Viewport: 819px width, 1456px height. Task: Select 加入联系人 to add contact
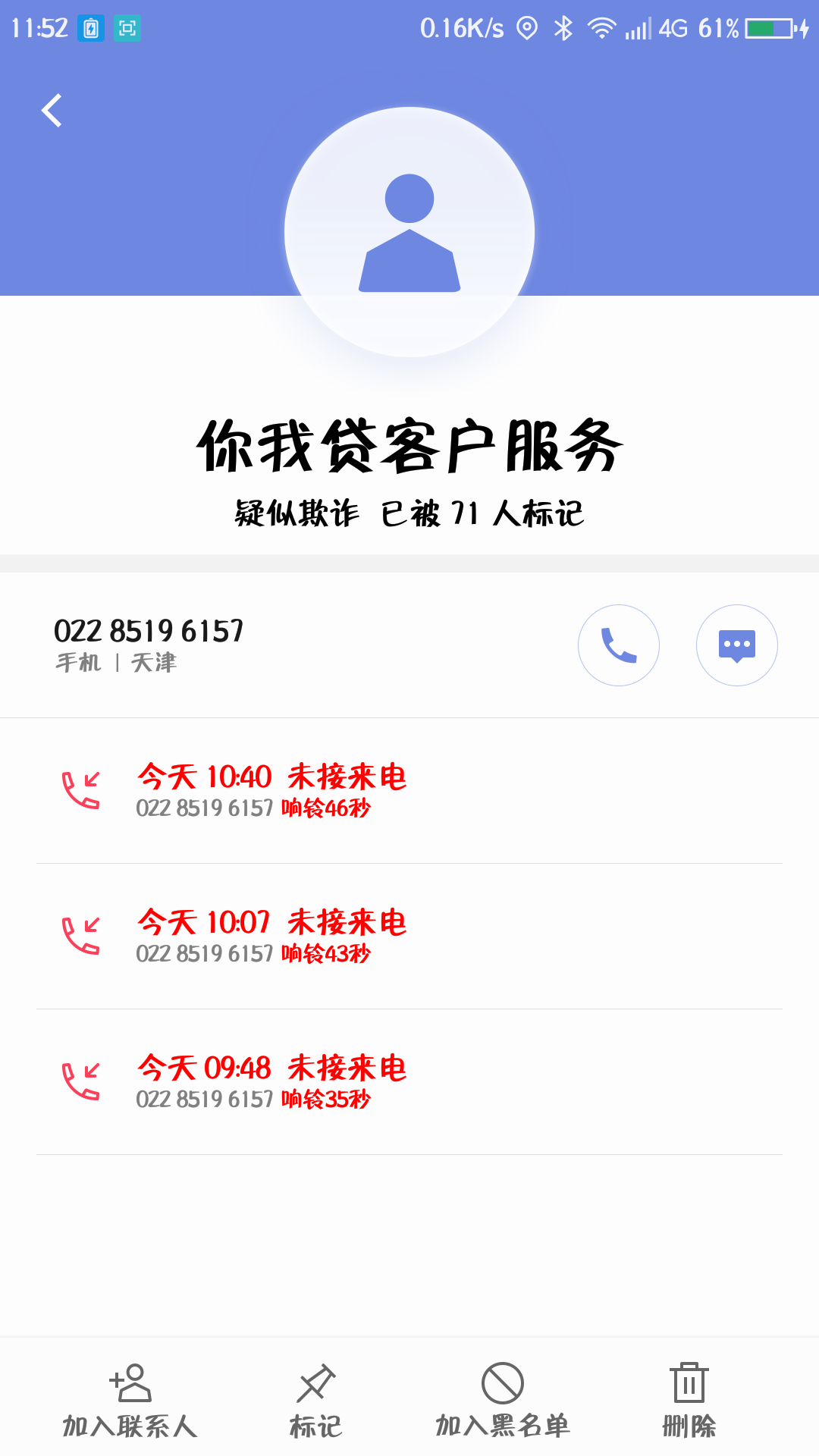[x=130, y=1400]
